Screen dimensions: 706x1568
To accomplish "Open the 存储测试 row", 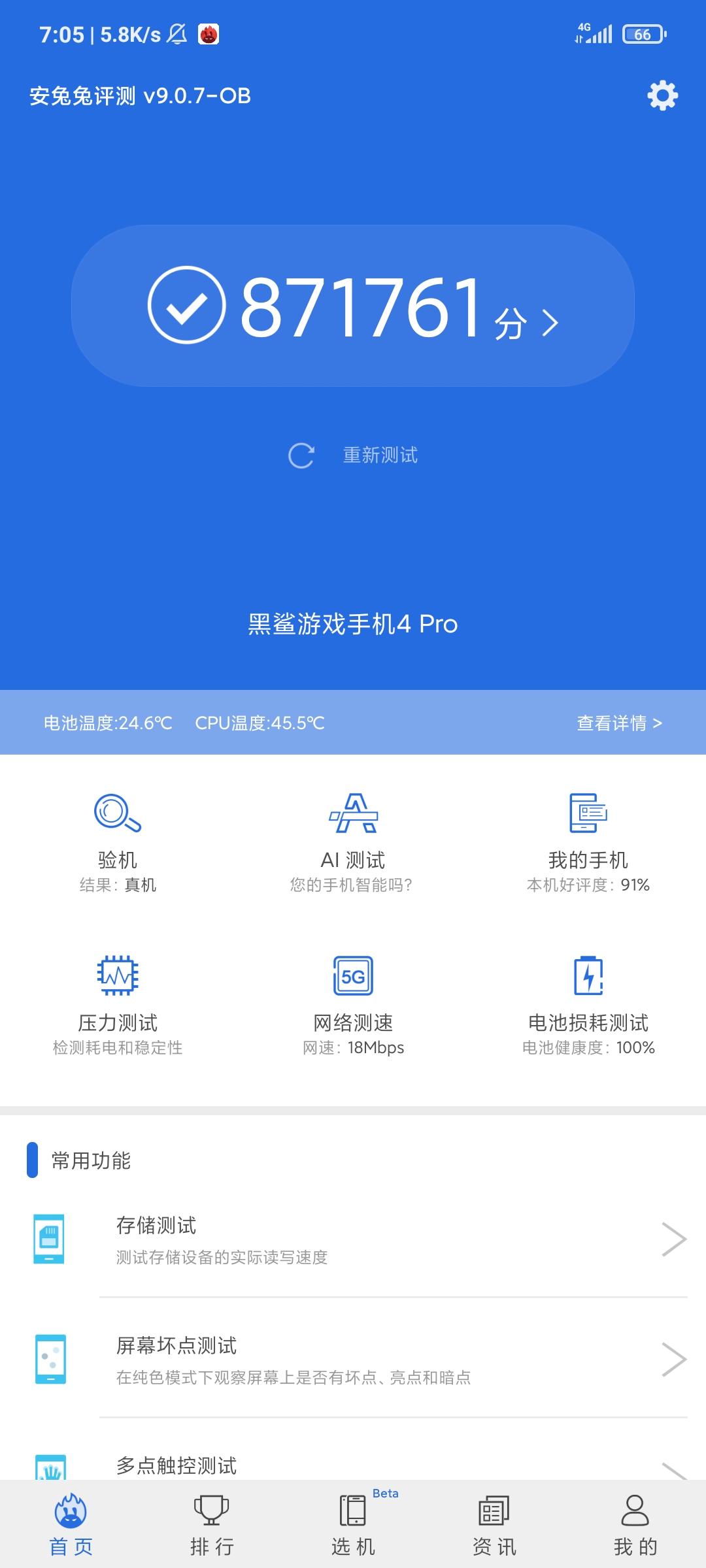I will 353,1239.
